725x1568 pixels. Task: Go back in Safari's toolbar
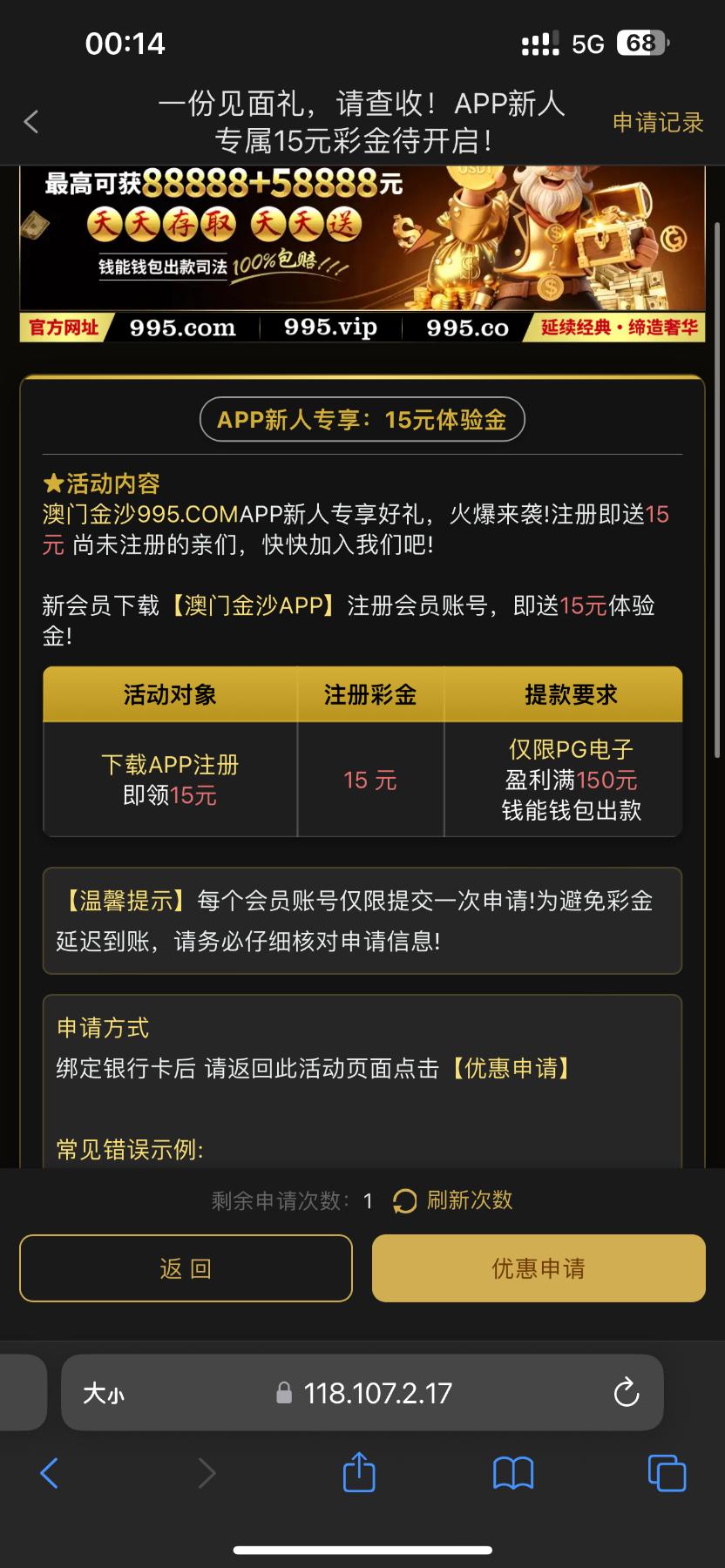click(50, 1473)
